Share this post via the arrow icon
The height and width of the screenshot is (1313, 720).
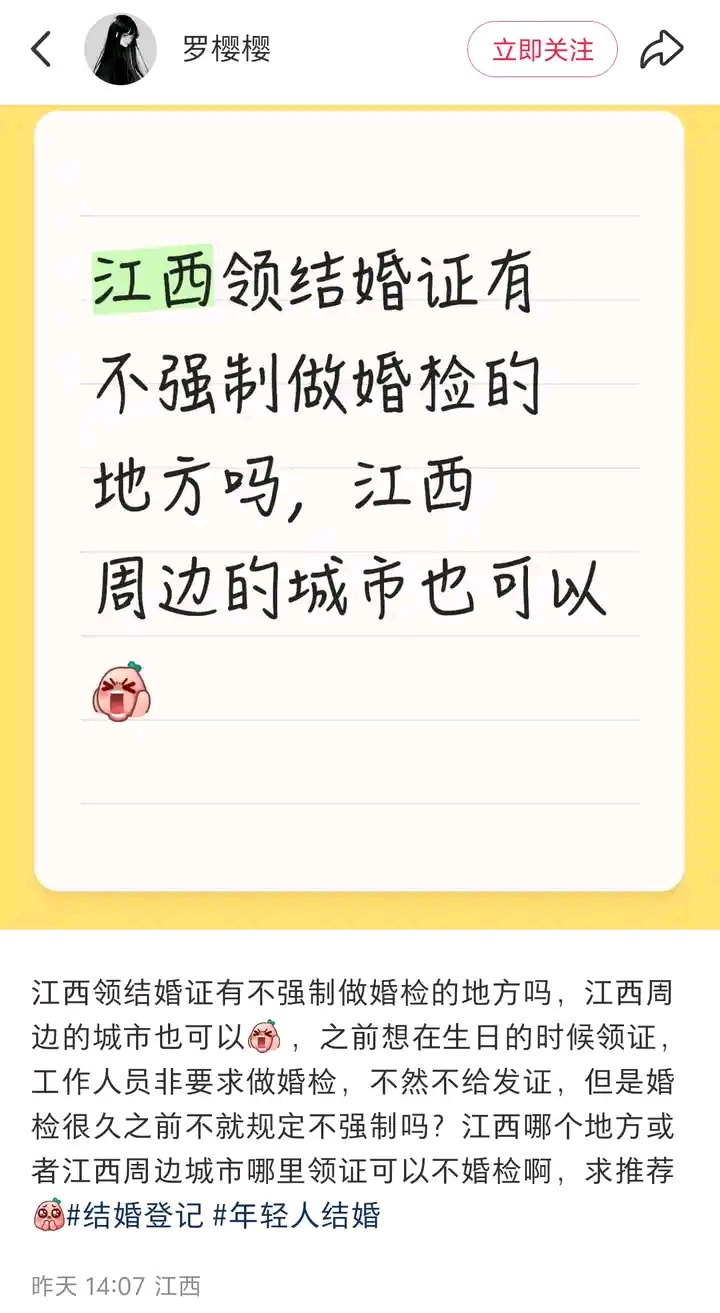[x=661, y=49]
